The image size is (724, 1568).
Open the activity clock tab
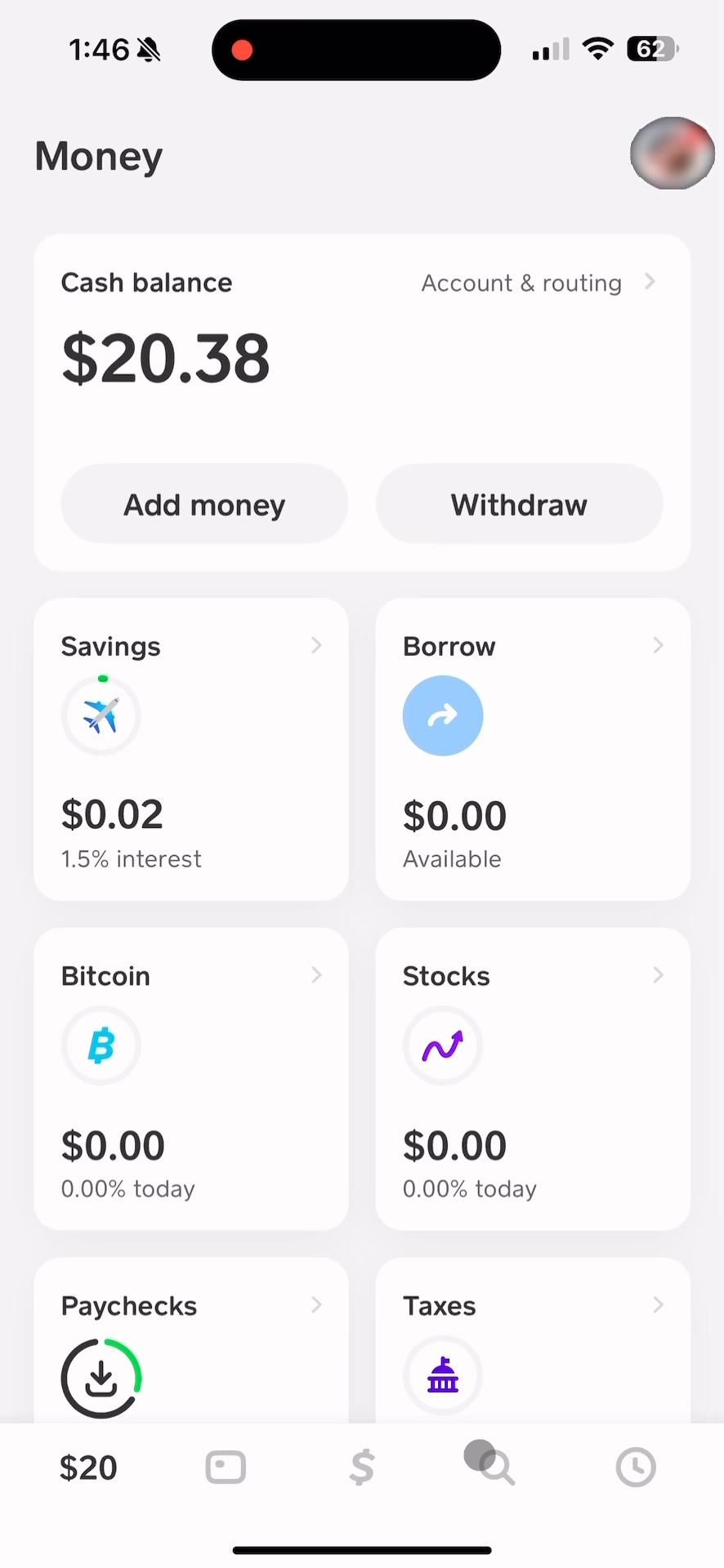(636, 1468)
